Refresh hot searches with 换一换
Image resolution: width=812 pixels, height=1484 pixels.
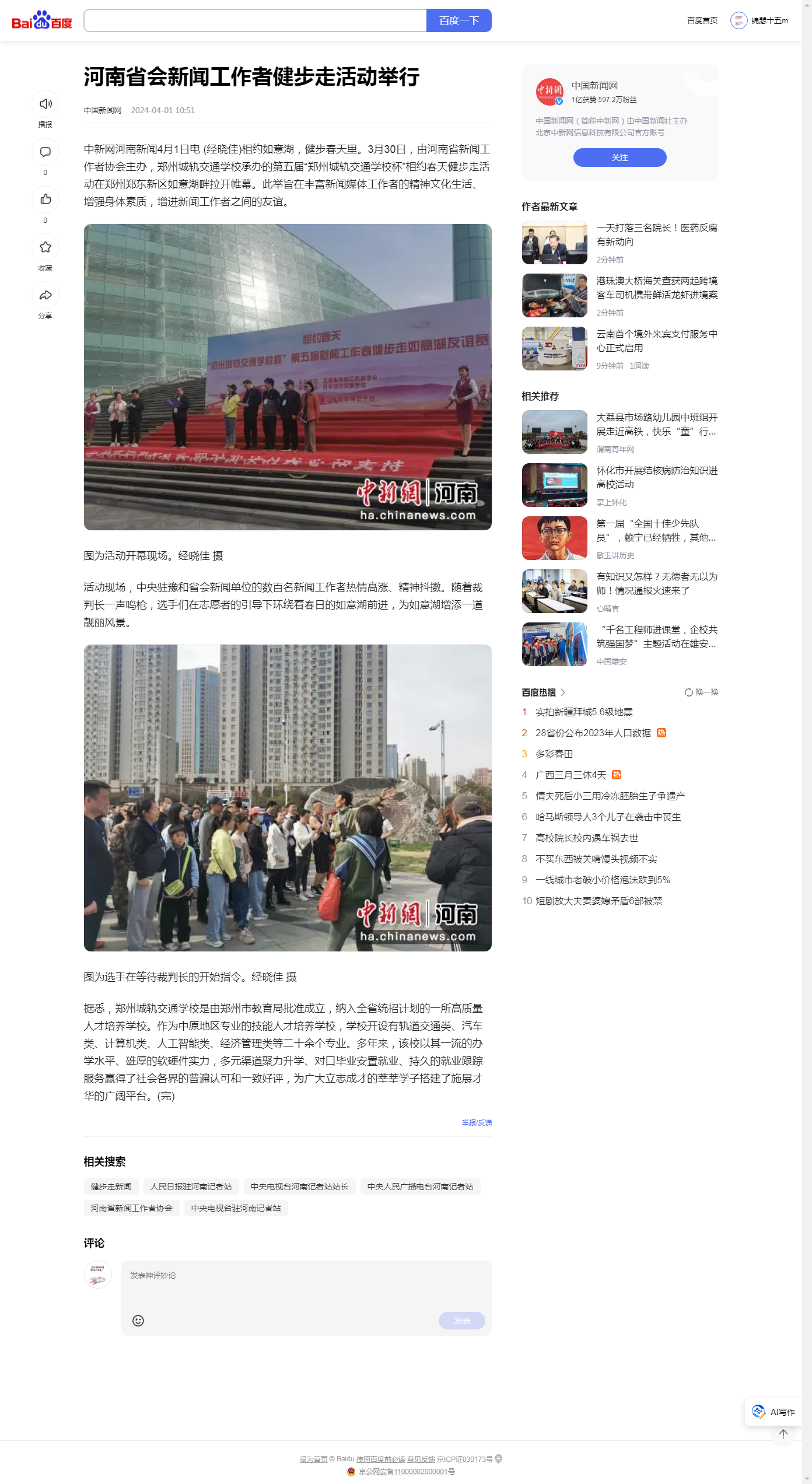701,692
